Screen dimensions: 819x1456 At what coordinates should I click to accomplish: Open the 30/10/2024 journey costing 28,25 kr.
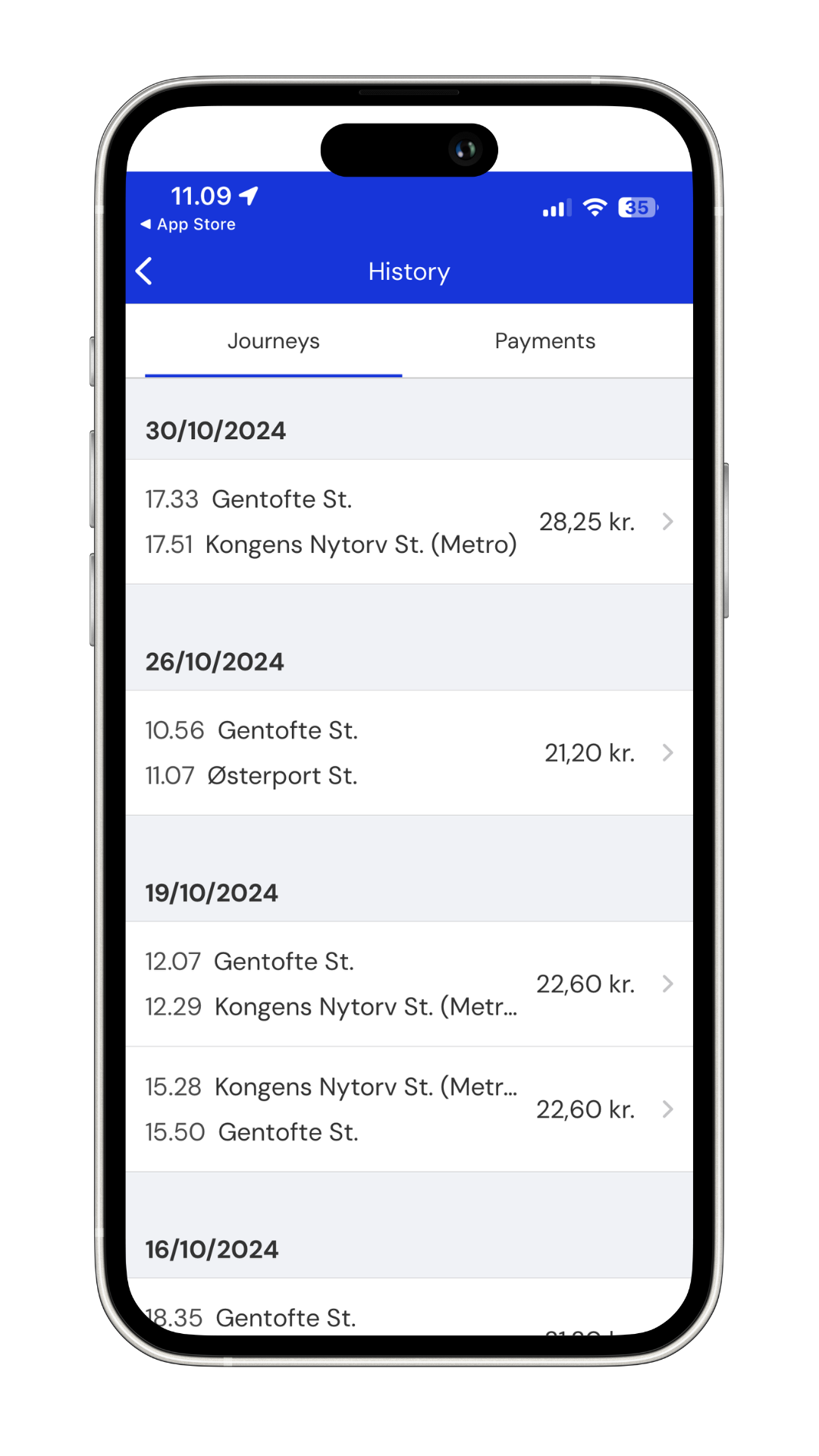click(x=409, y=522)
